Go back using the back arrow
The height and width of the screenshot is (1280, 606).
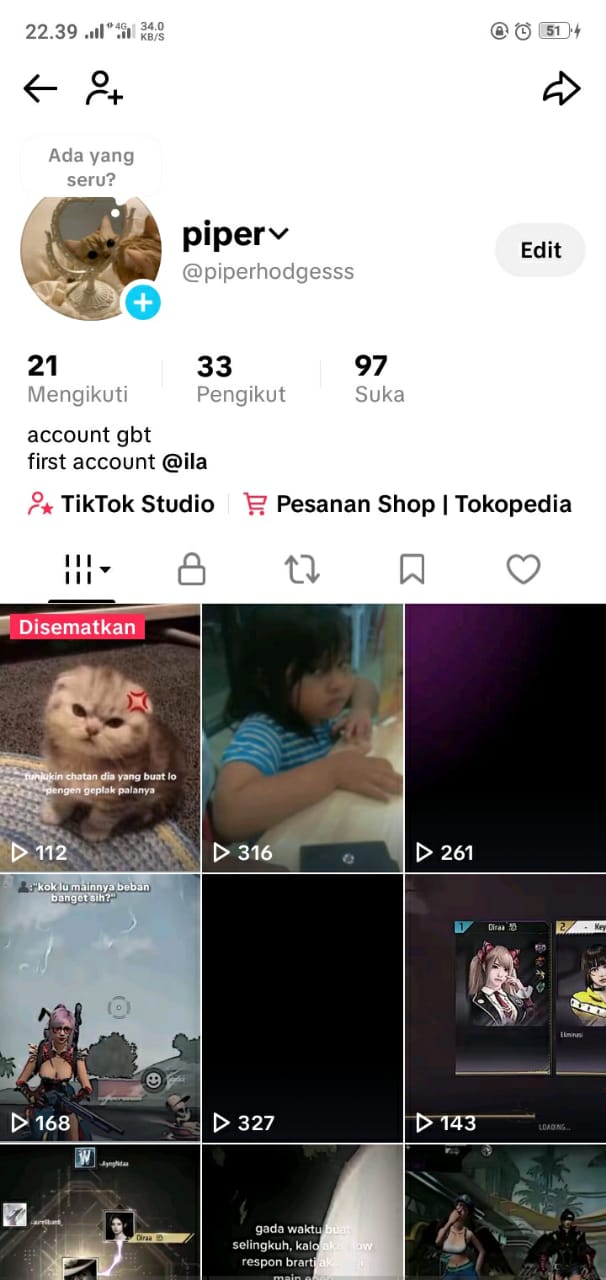tap(40, 89)
